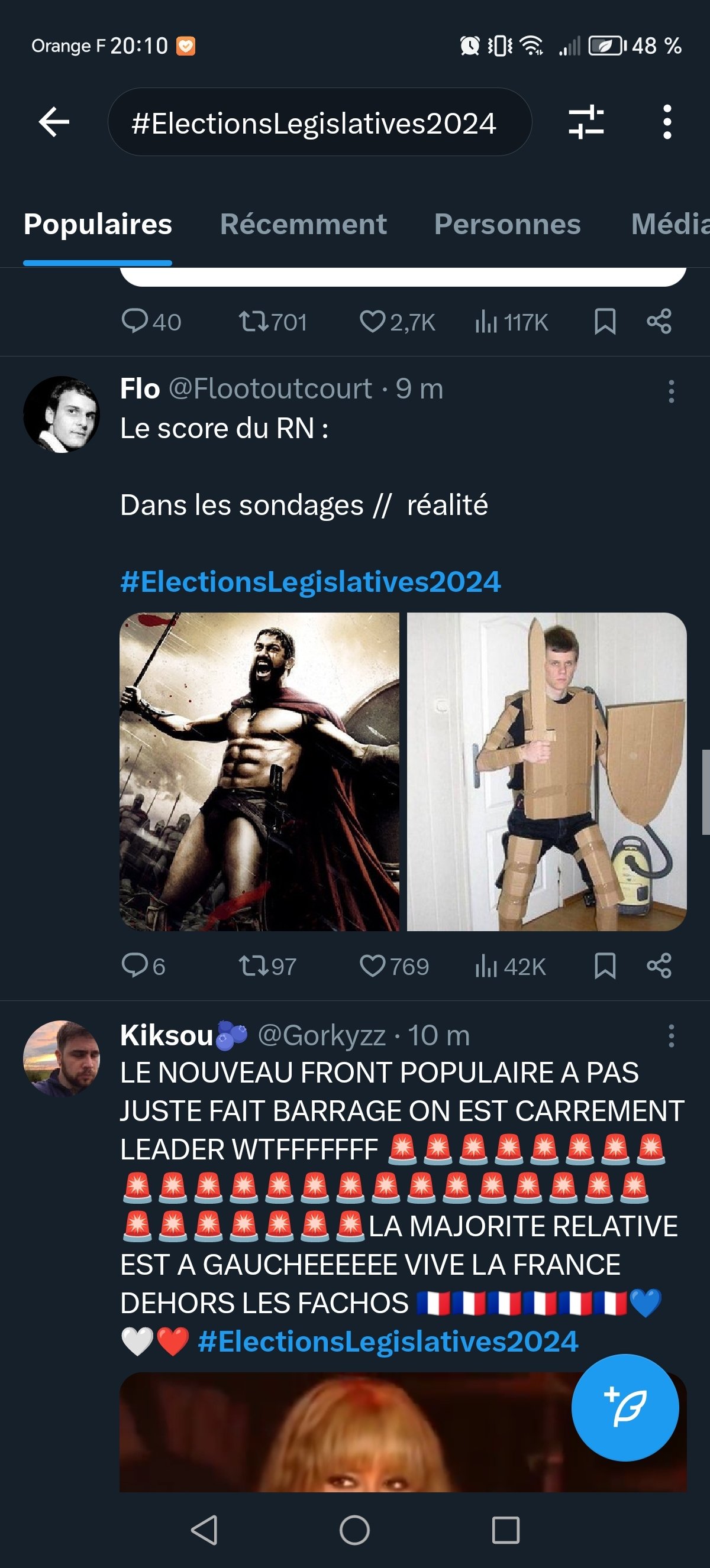
Task: Compose a new post
Action: coord(625,1407)
